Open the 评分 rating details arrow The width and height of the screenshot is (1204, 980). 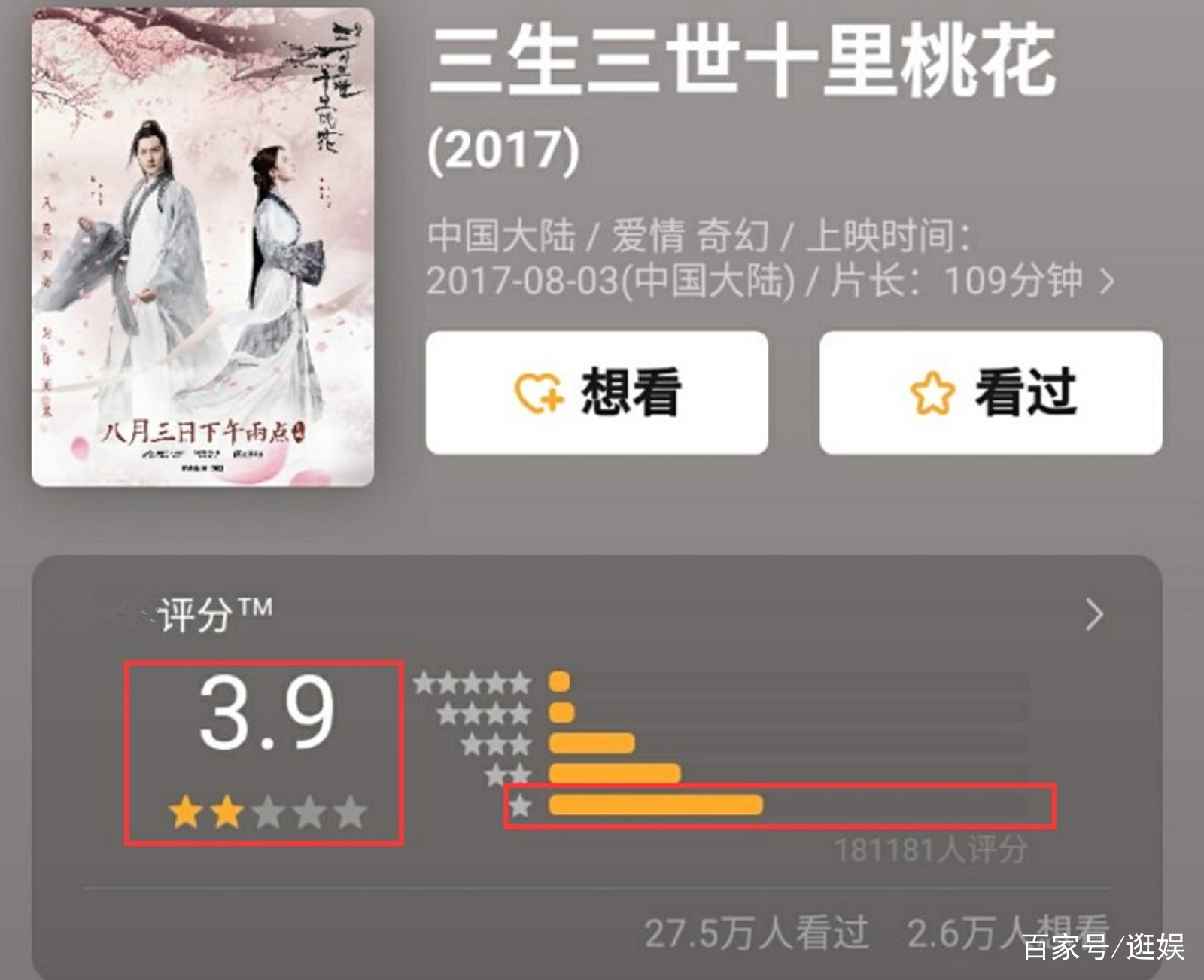click(1095, 615)
